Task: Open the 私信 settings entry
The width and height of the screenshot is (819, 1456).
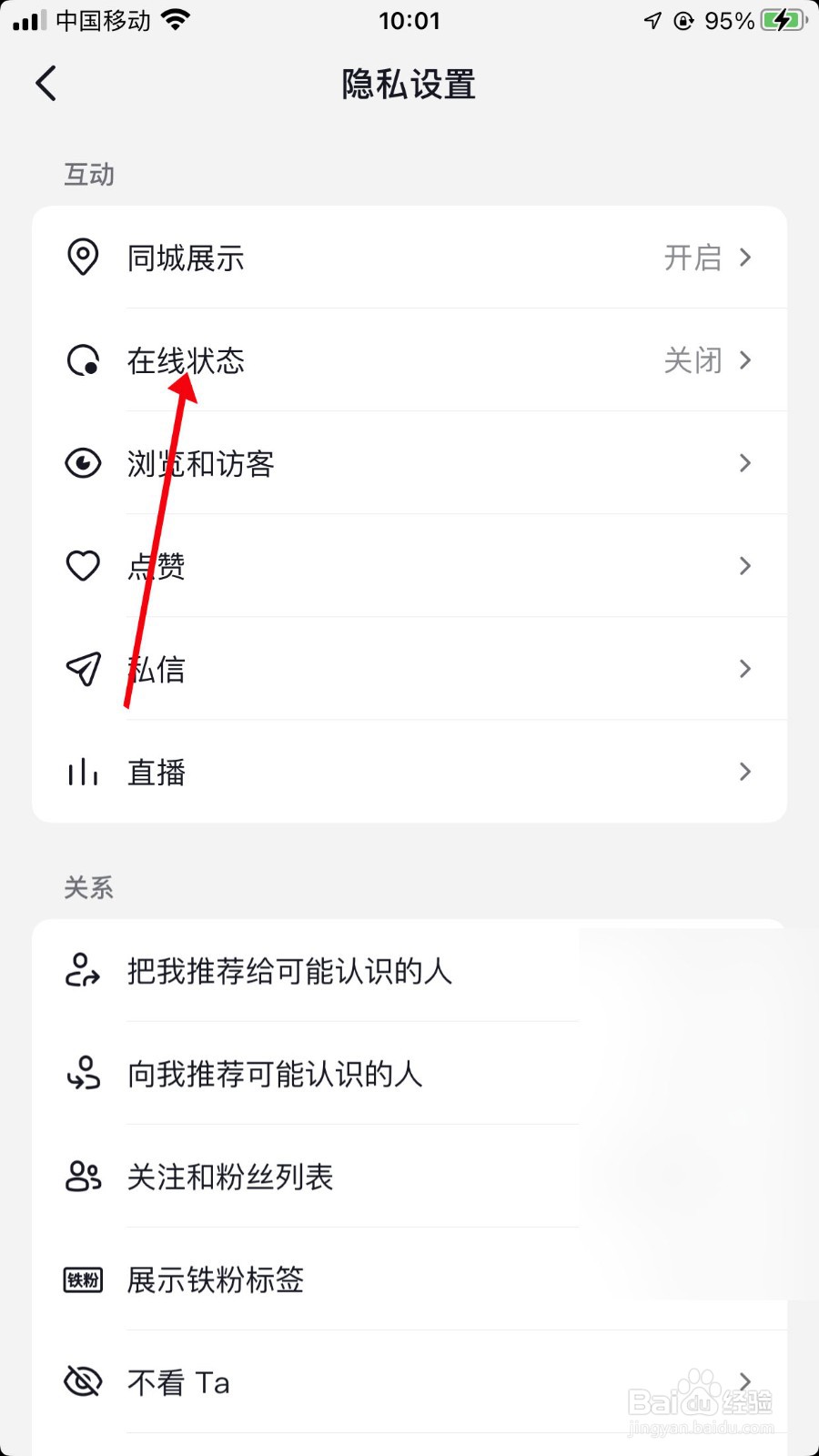Action: 409,669
